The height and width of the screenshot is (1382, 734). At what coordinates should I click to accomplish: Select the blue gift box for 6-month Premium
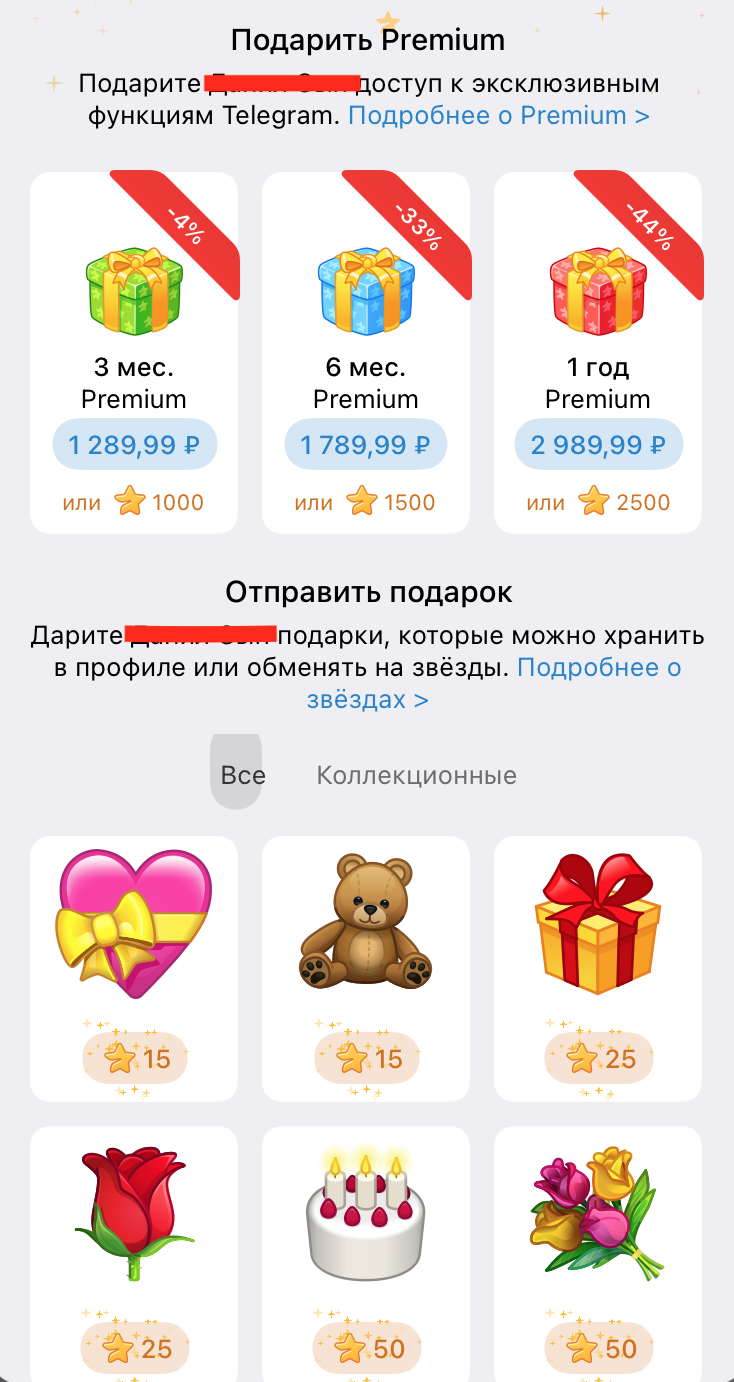click(x=366, y=280)
